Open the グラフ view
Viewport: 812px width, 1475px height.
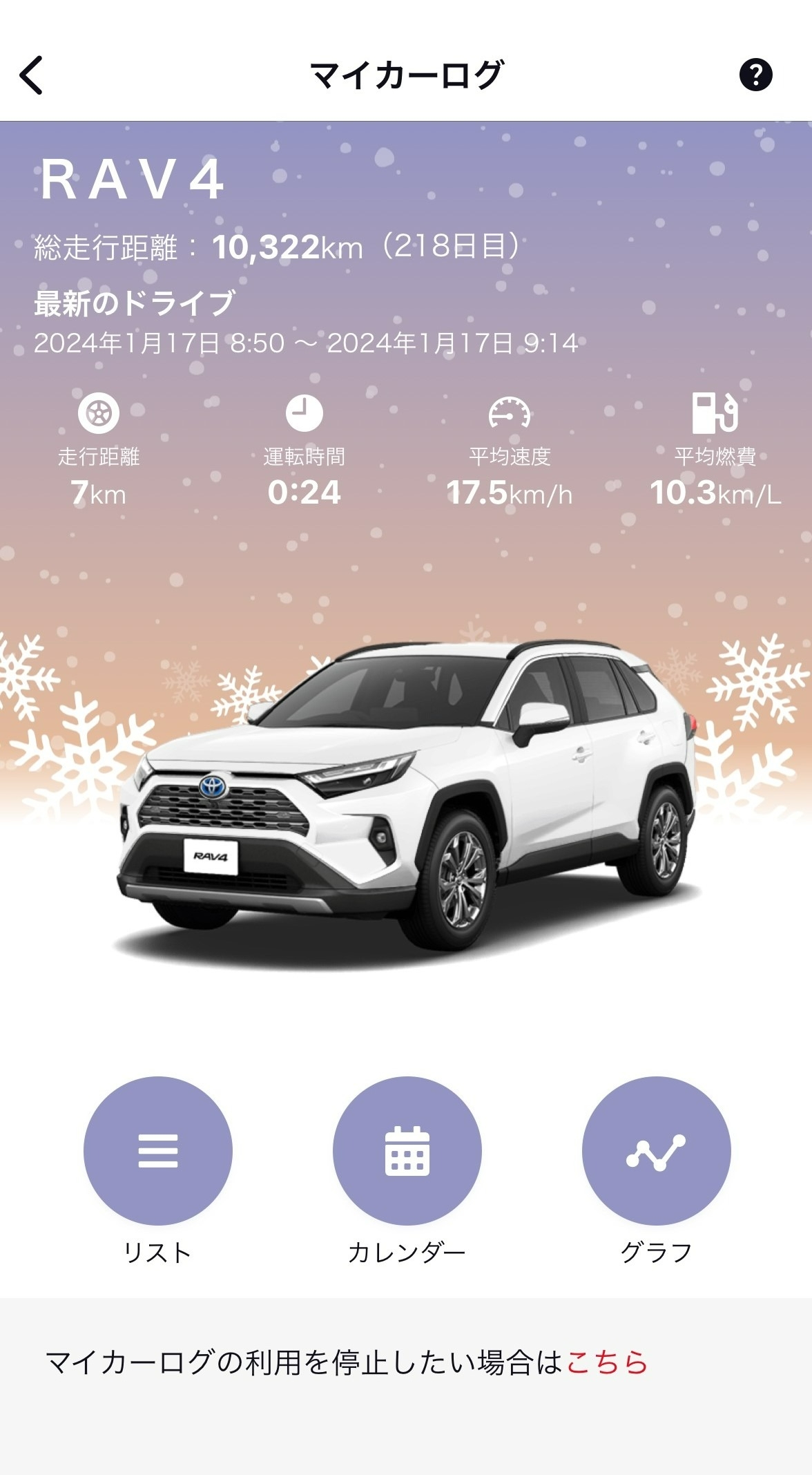coord(656,1151)
